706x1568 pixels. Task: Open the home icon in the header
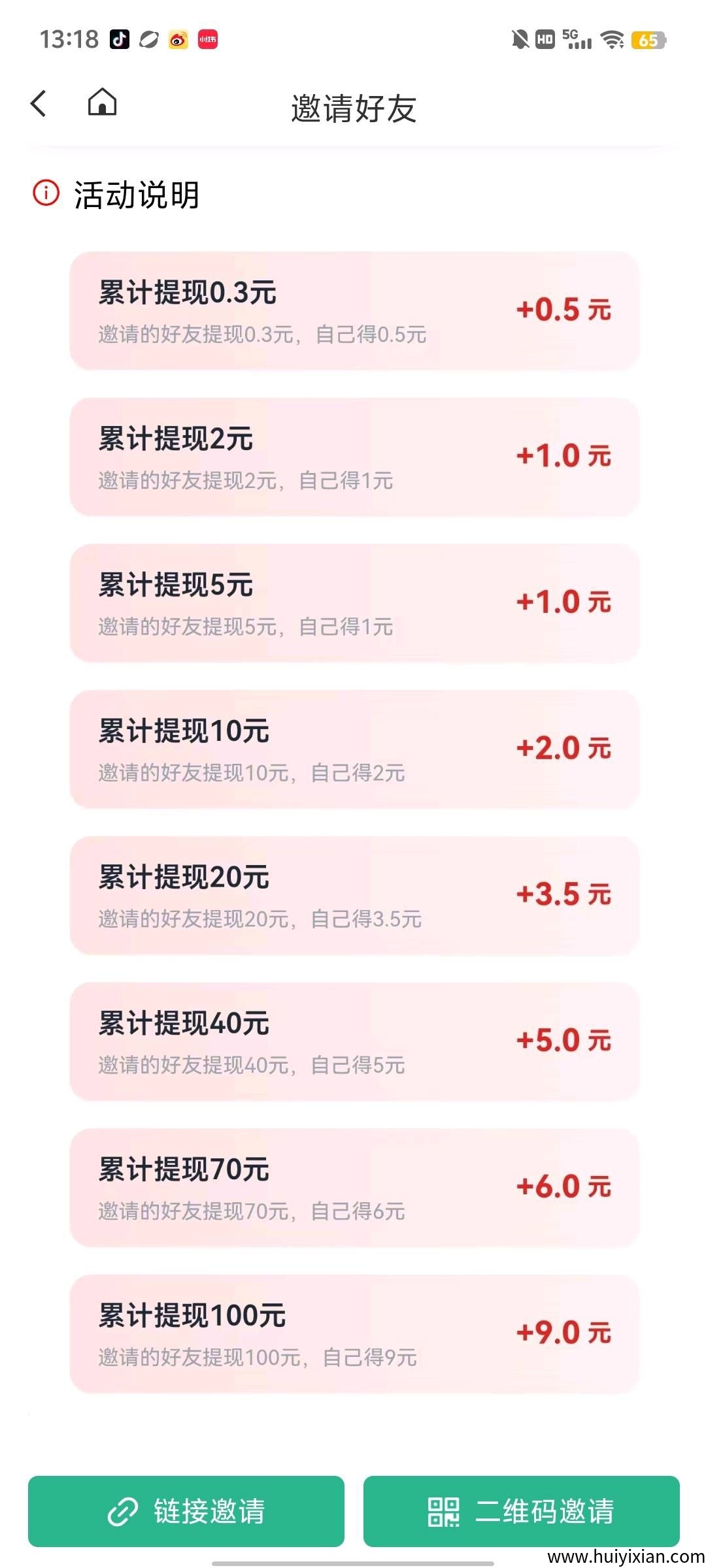(102, 103)
